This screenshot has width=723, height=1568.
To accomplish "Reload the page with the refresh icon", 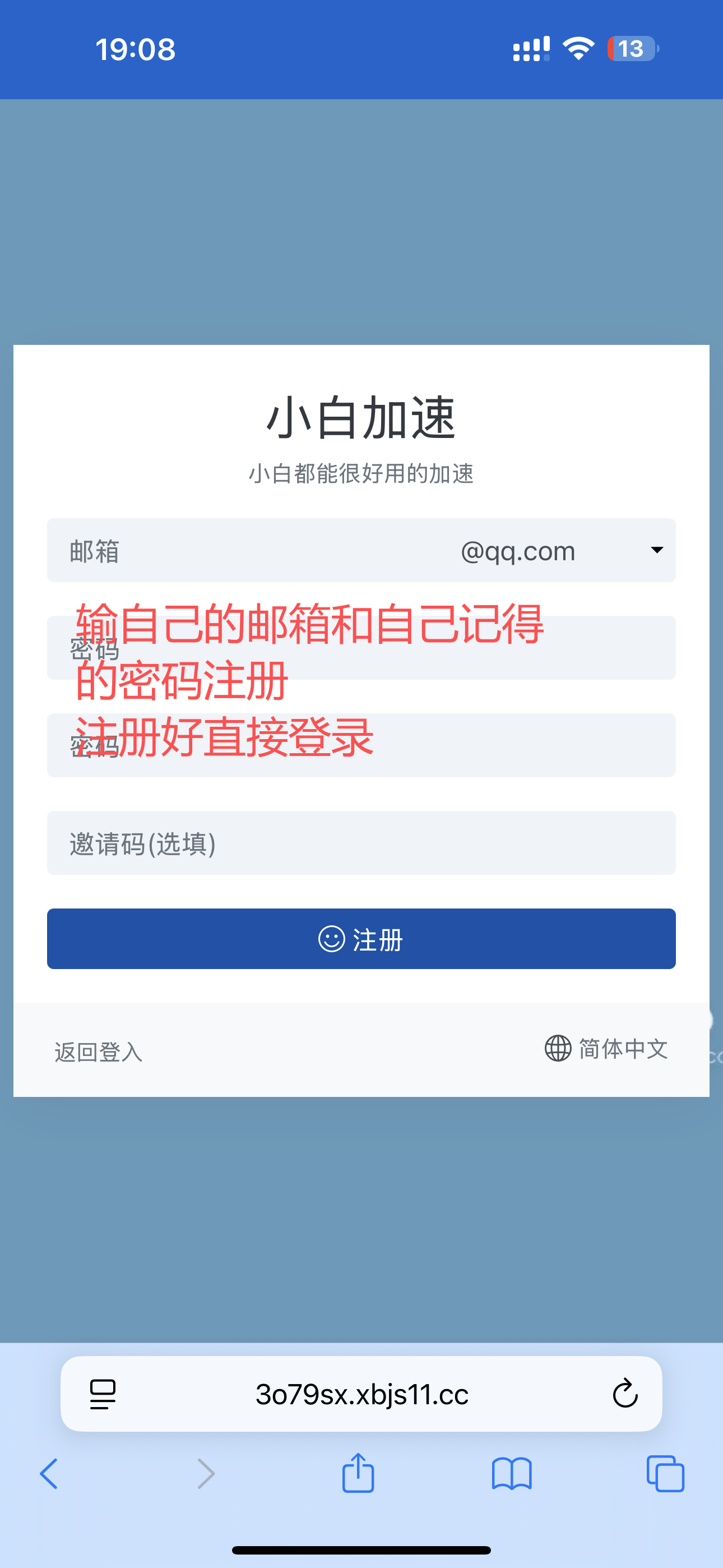I will pos(625,1394).
